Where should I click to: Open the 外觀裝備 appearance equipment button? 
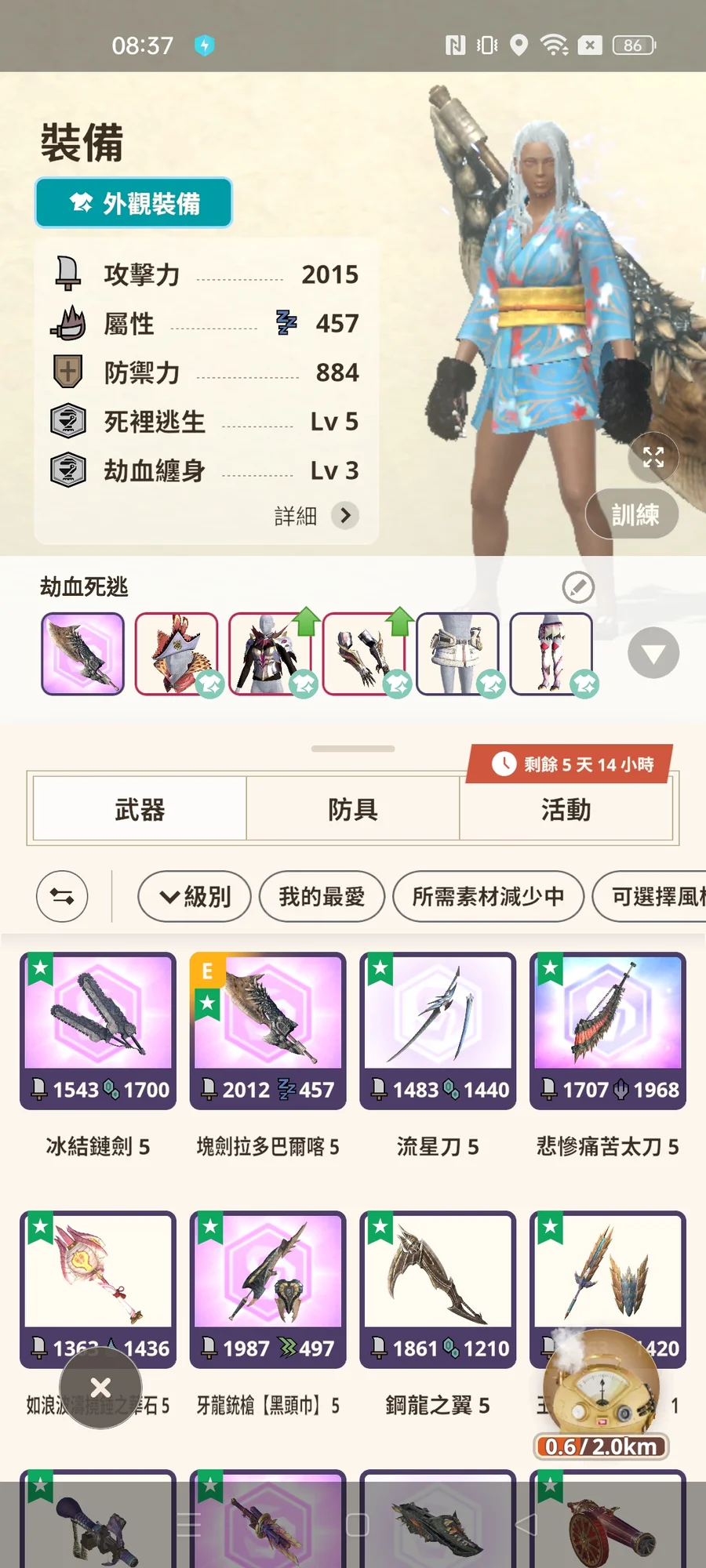pyautogui.click(x=133, y=203)
